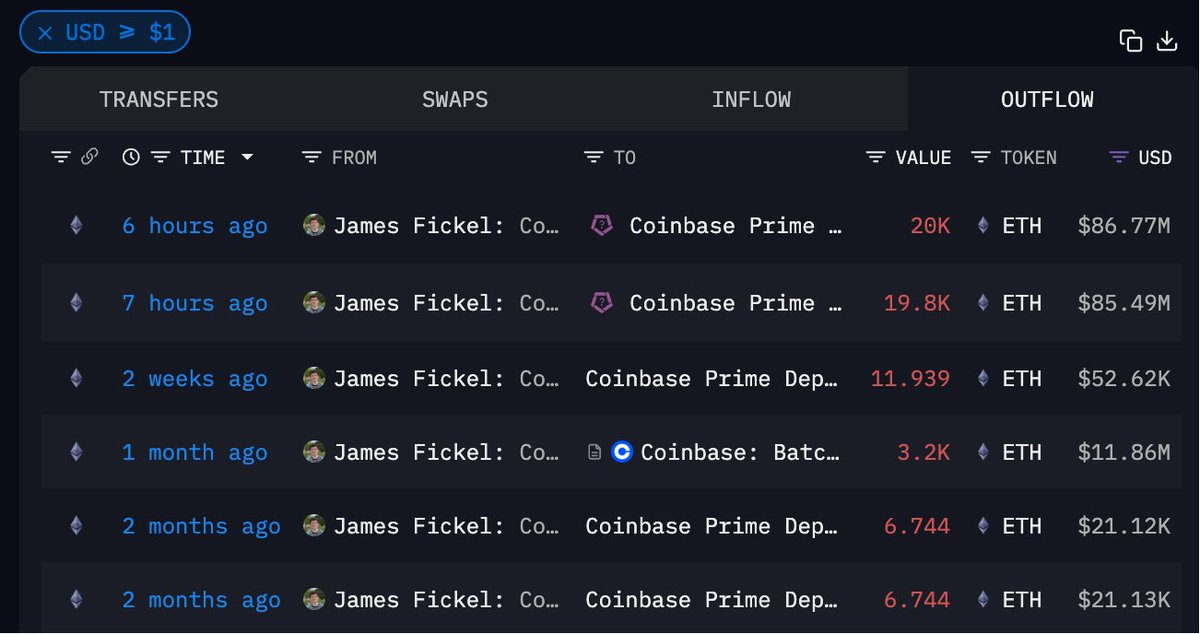Filter by the Value column
Screen dimensions: 1200x634
click(876, 157)
